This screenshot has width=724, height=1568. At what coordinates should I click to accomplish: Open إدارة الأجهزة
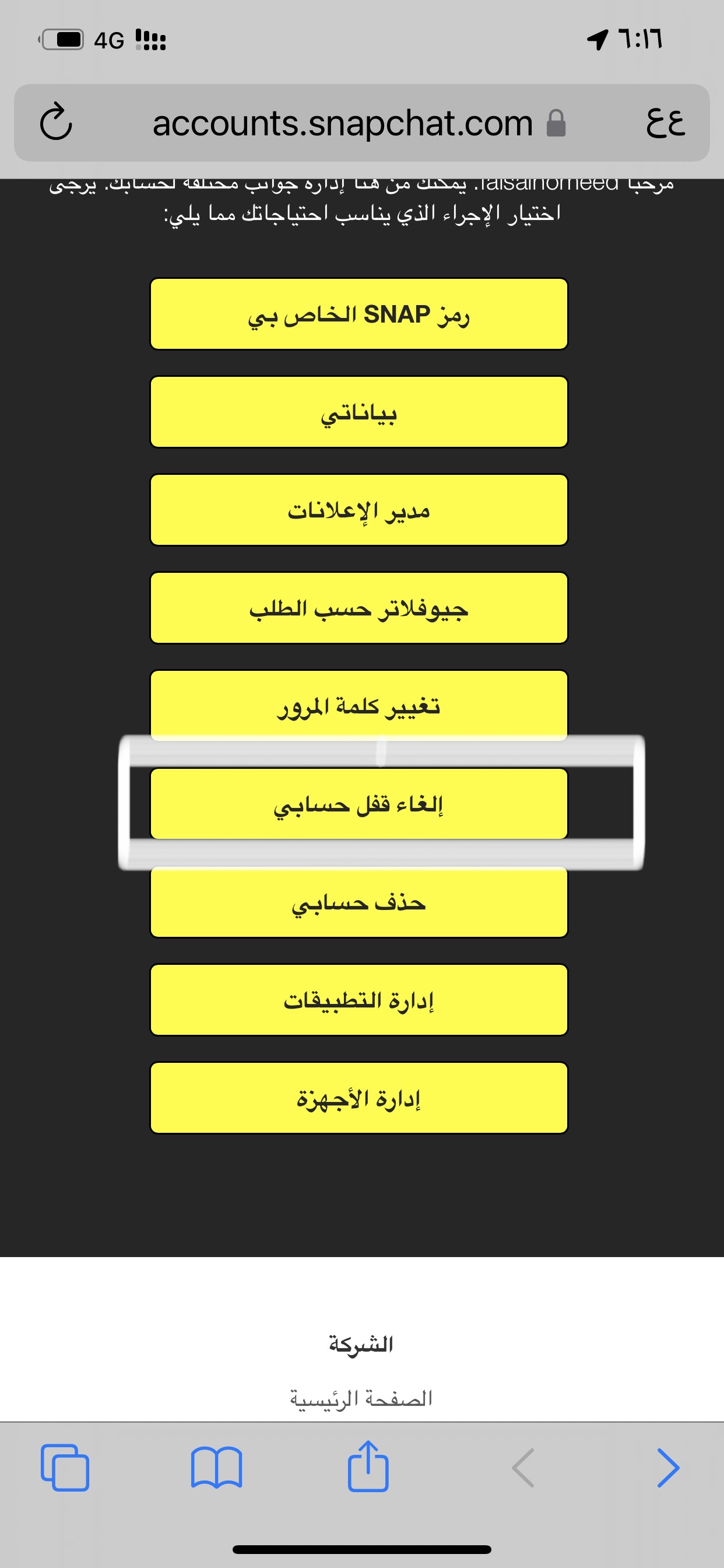[x=359, y=1098]
